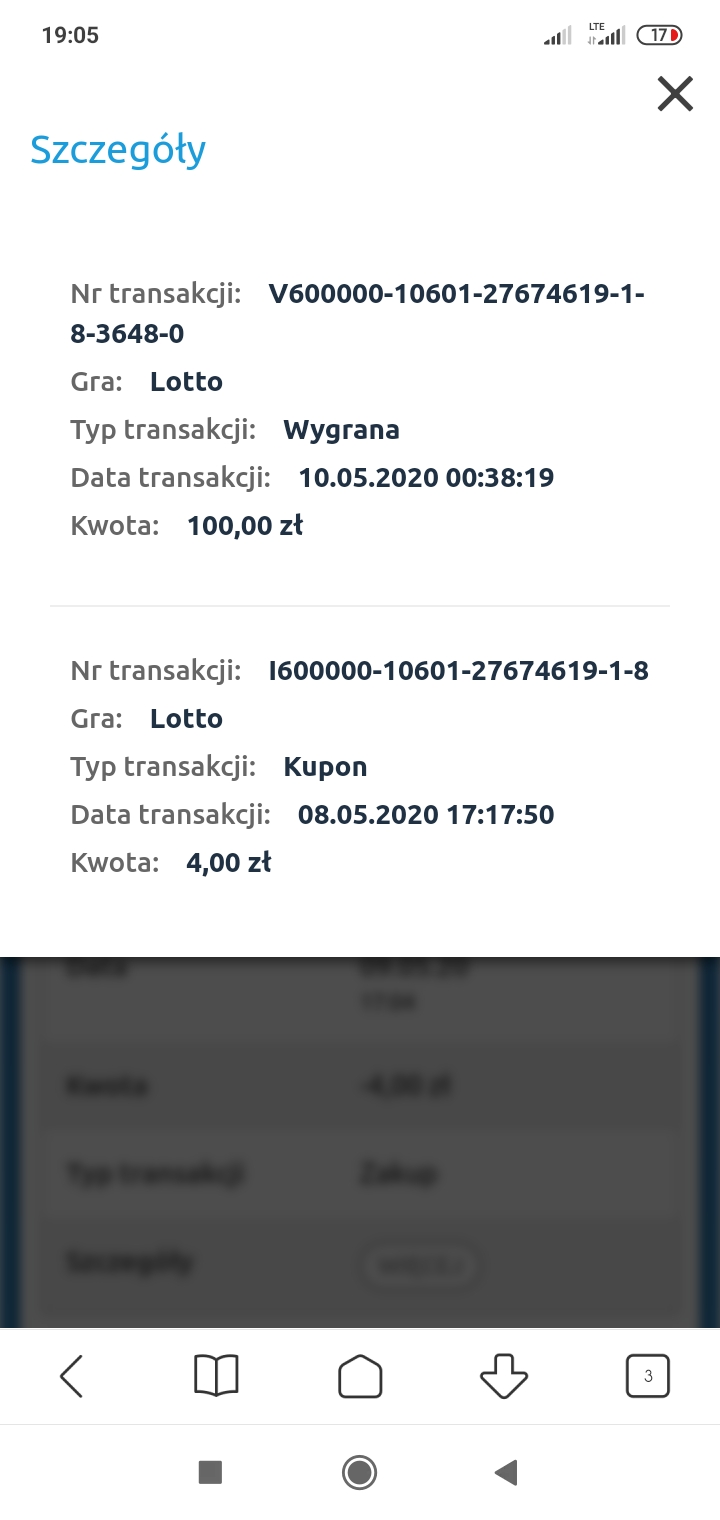Open the browser bookmarks book icon
This screenshot has width=720, height=1520.
[216, 1377]
